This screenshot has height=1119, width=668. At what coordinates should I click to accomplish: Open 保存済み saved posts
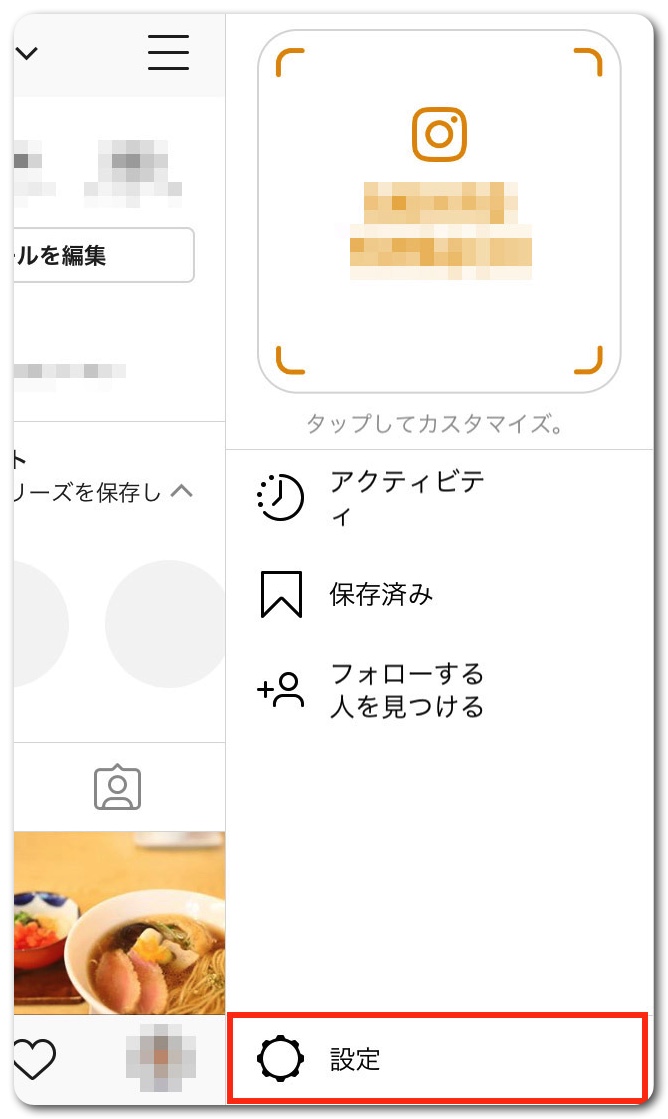[x=380, y=596]
